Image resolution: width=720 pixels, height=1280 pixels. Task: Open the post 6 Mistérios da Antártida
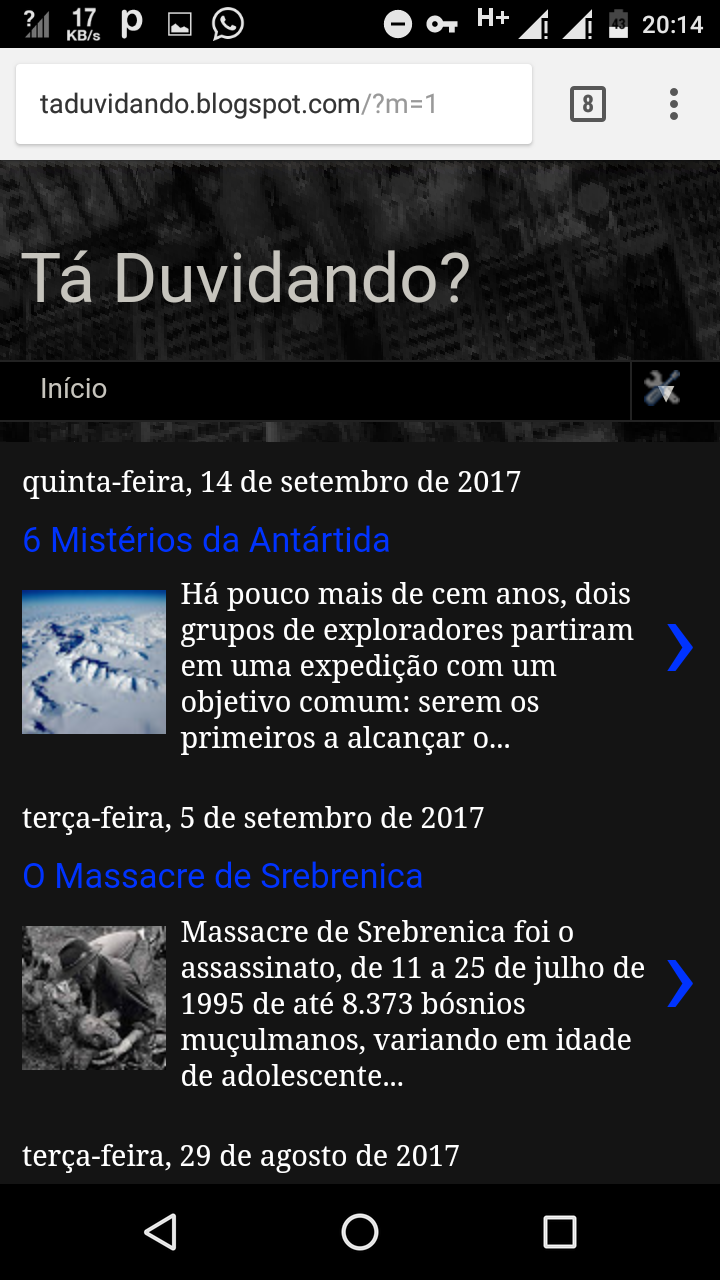coord(206,540)
